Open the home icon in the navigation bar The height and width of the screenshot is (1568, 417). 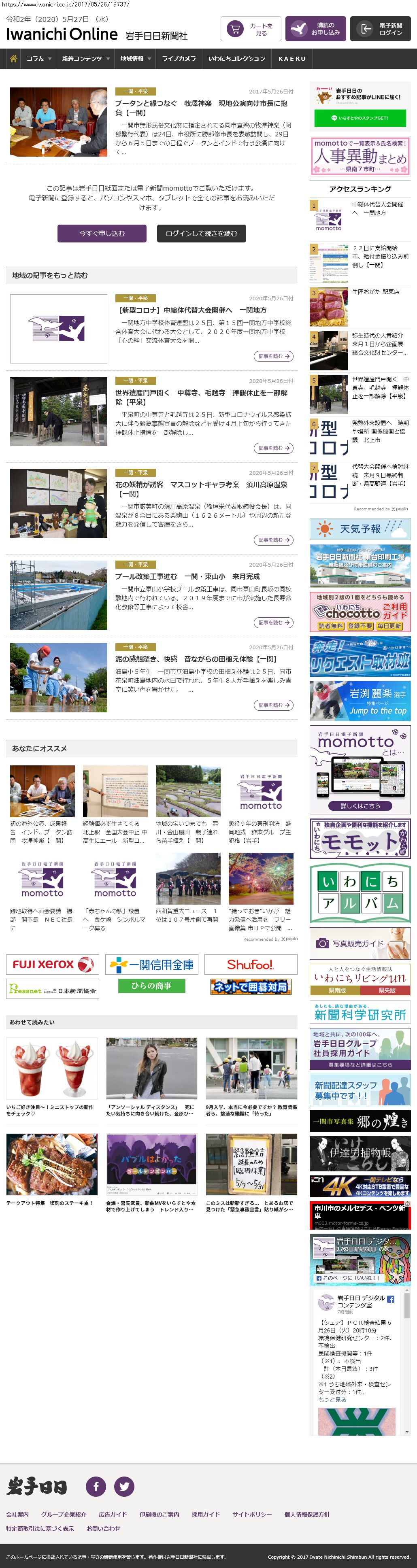13,58
